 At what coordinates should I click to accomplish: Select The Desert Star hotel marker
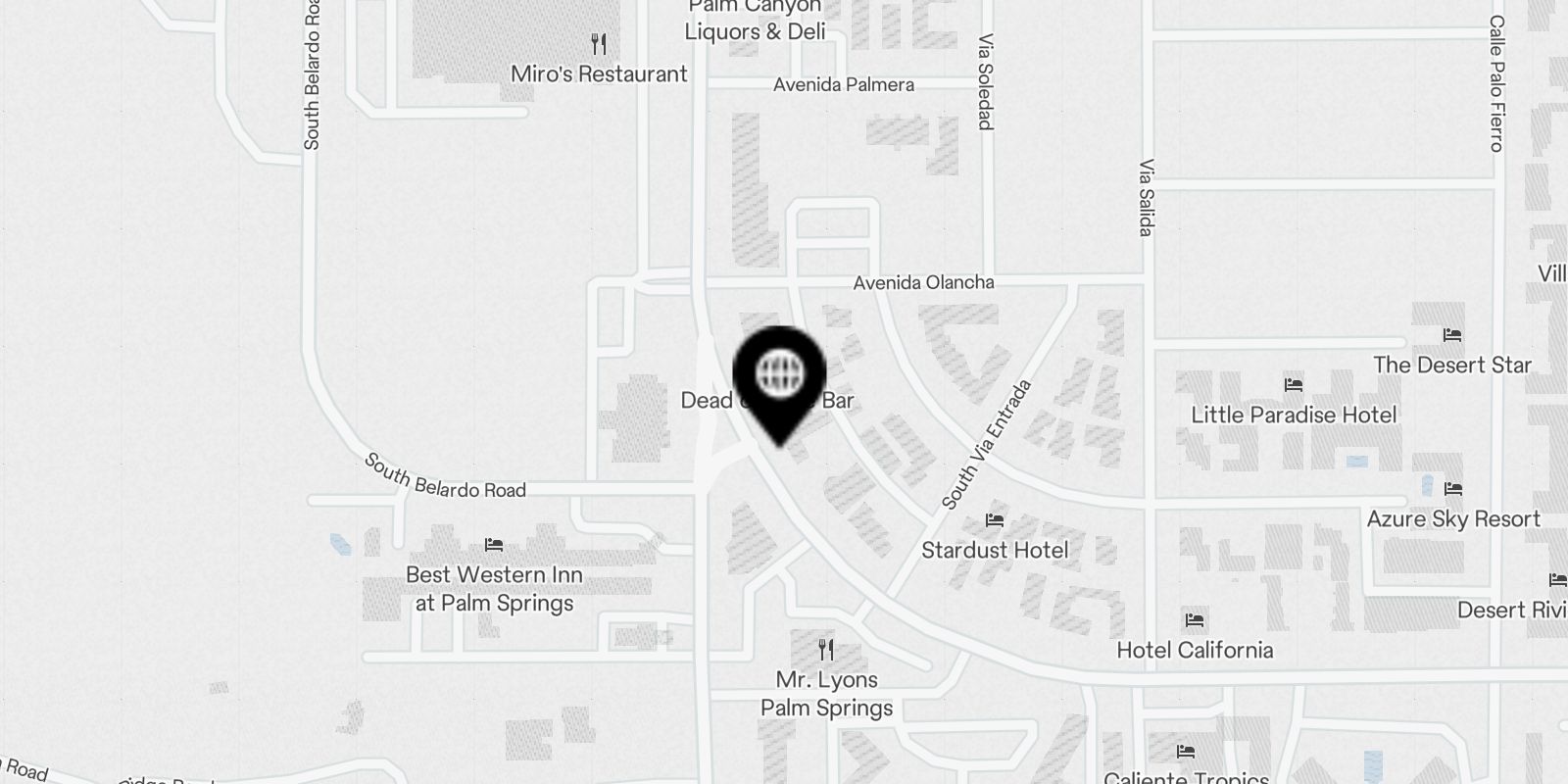1451,336
